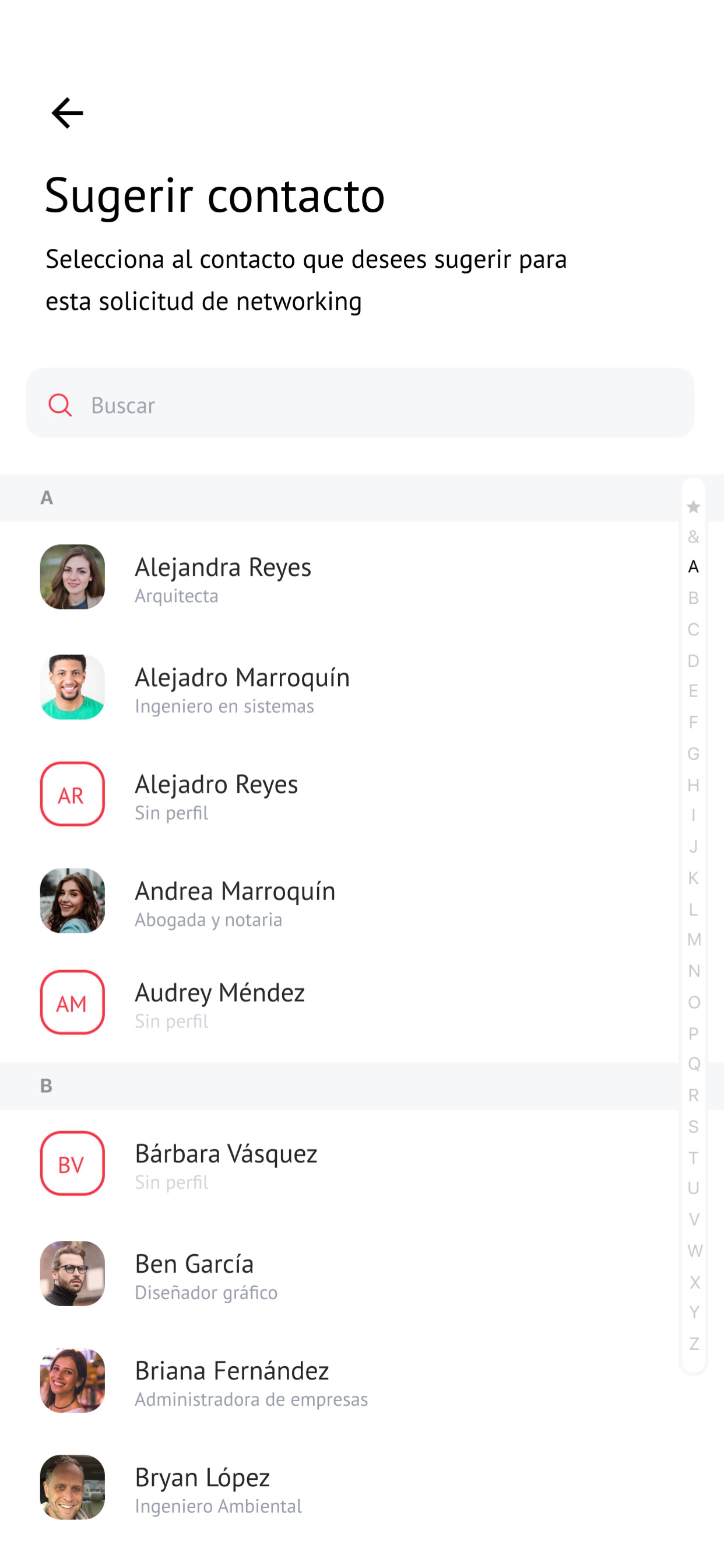
Task: Jump to letter Z in index
Action: (x=694, y=1343)
